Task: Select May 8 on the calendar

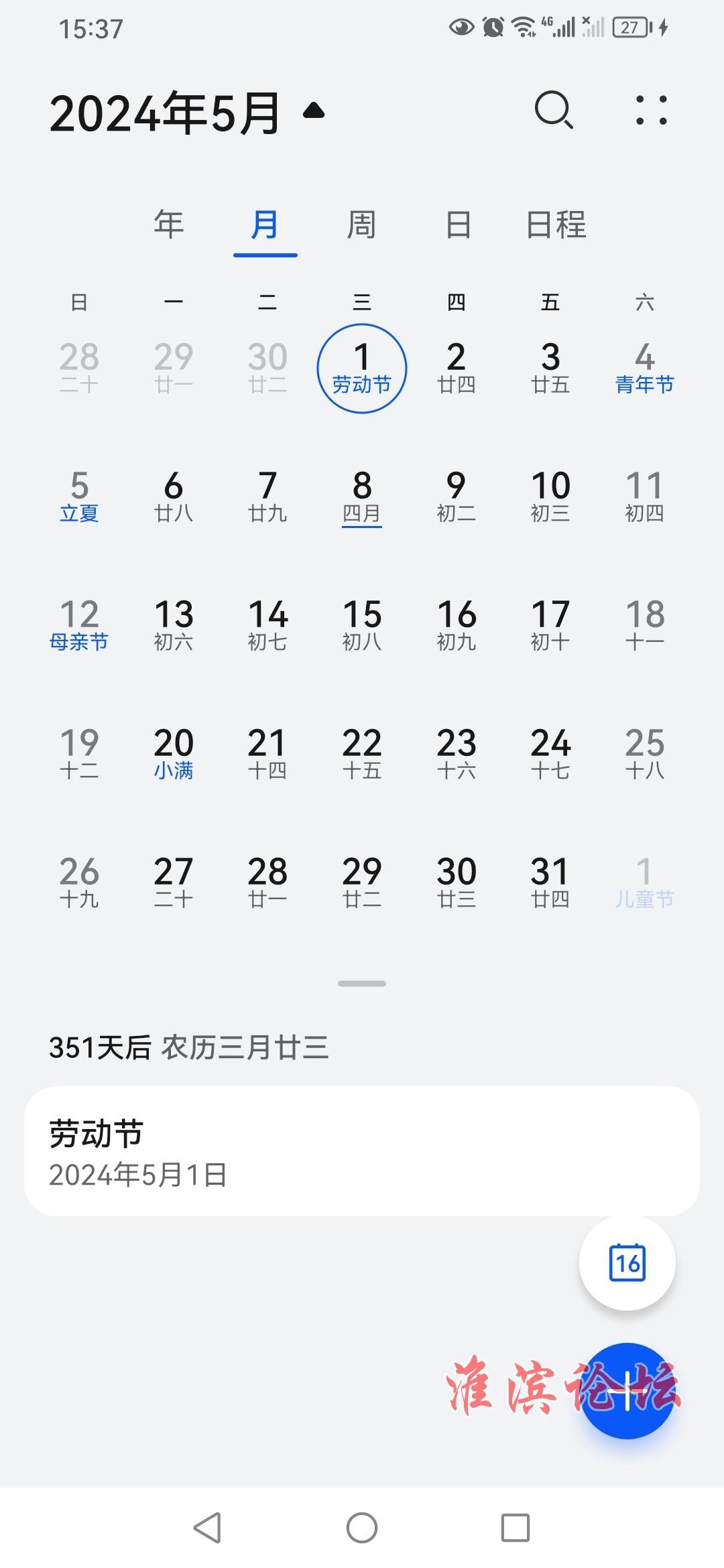Action: [x=362, y=496]
